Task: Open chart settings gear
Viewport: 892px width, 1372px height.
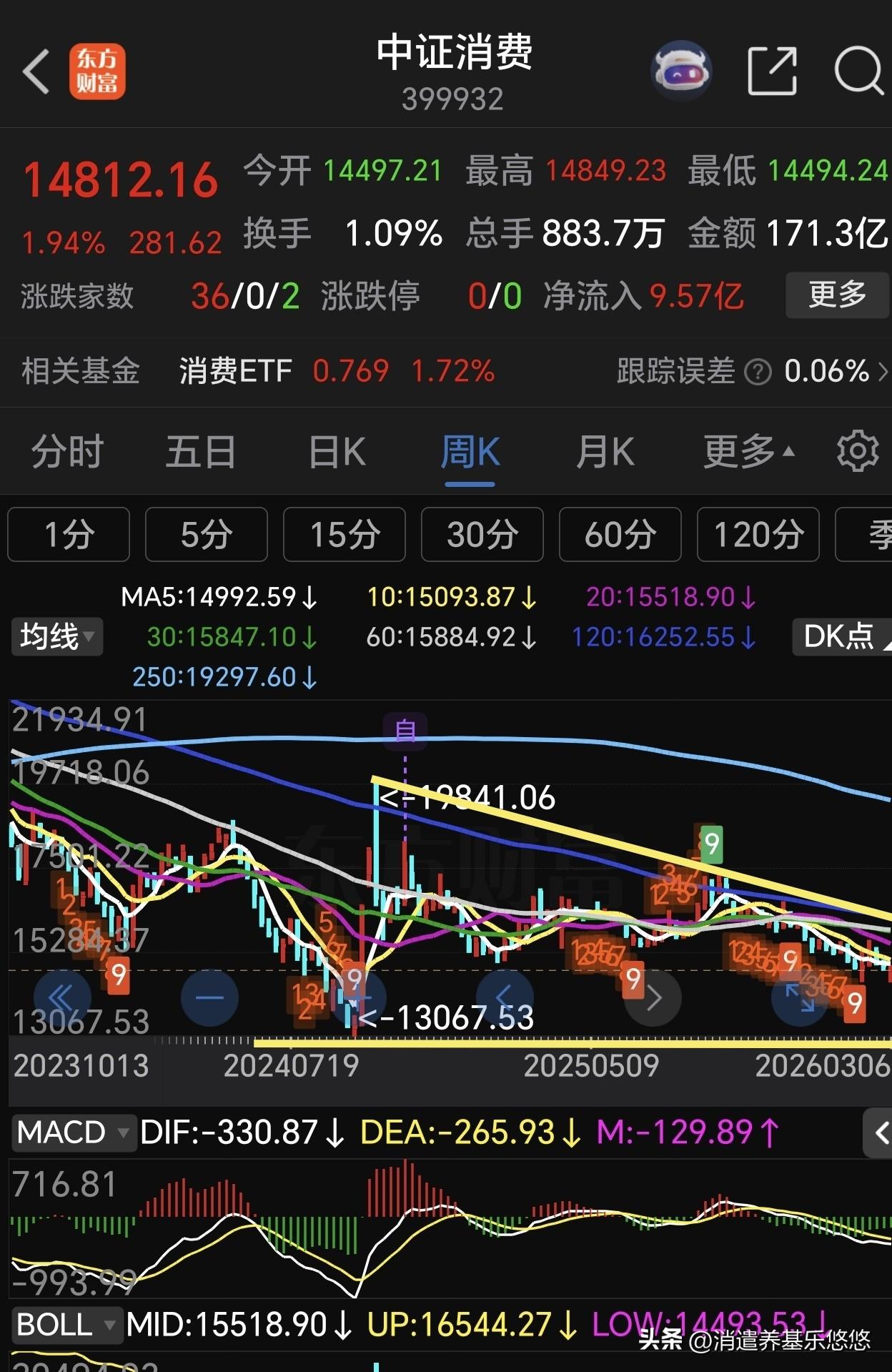Action: pos(858,451)
